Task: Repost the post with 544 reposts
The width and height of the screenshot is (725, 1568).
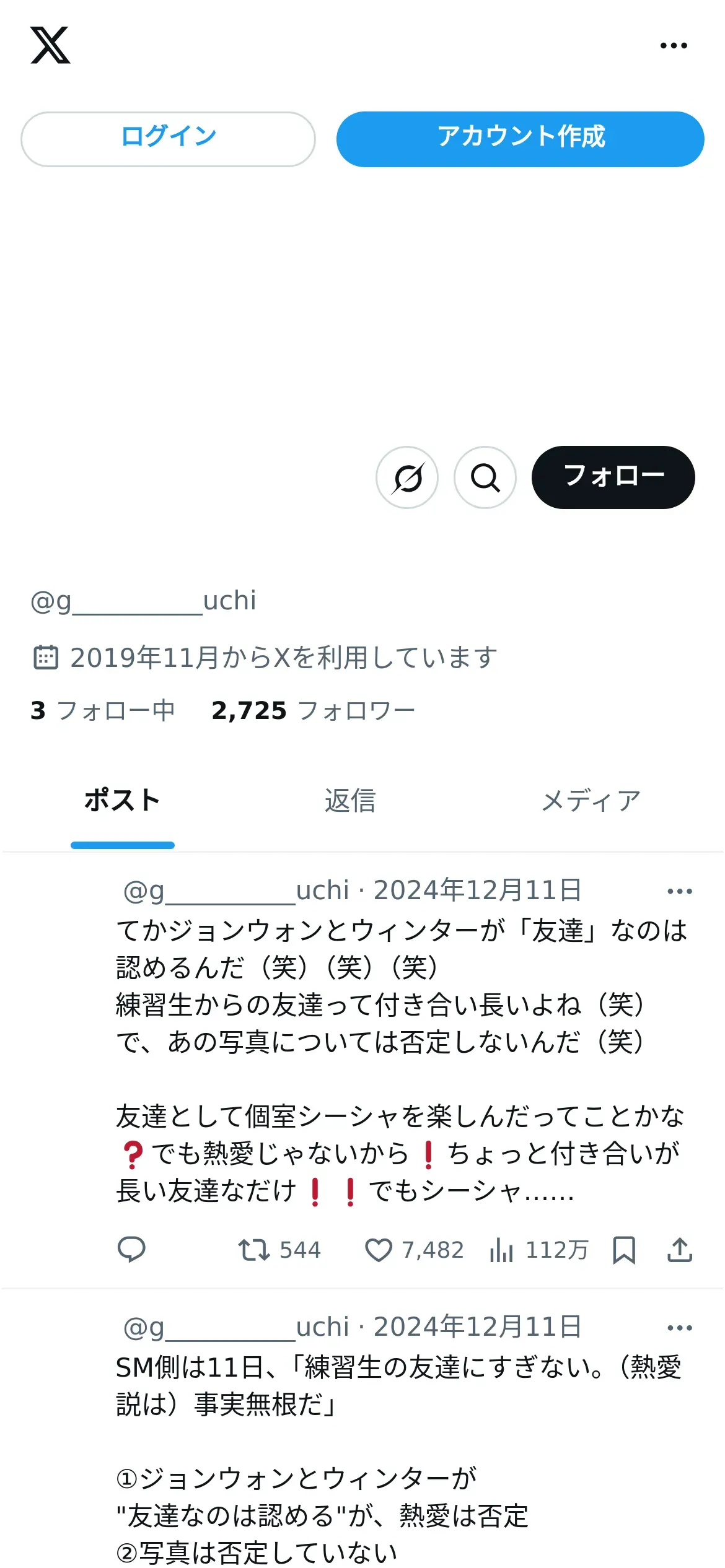Action: [255, 1250]
